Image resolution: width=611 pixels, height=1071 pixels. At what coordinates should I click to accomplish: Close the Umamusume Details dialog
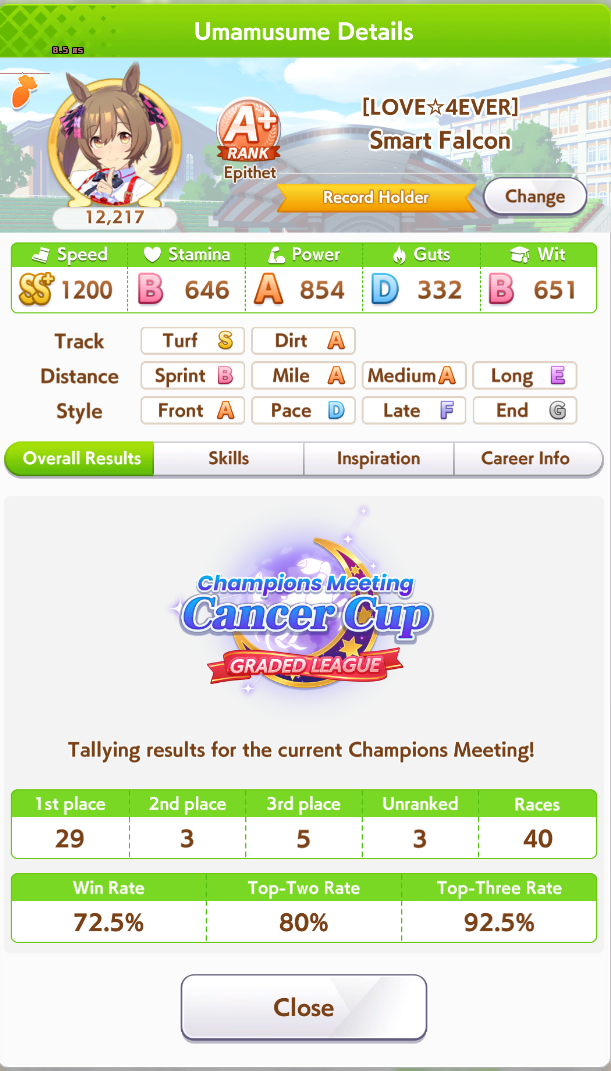click(x=304, y=1007)
